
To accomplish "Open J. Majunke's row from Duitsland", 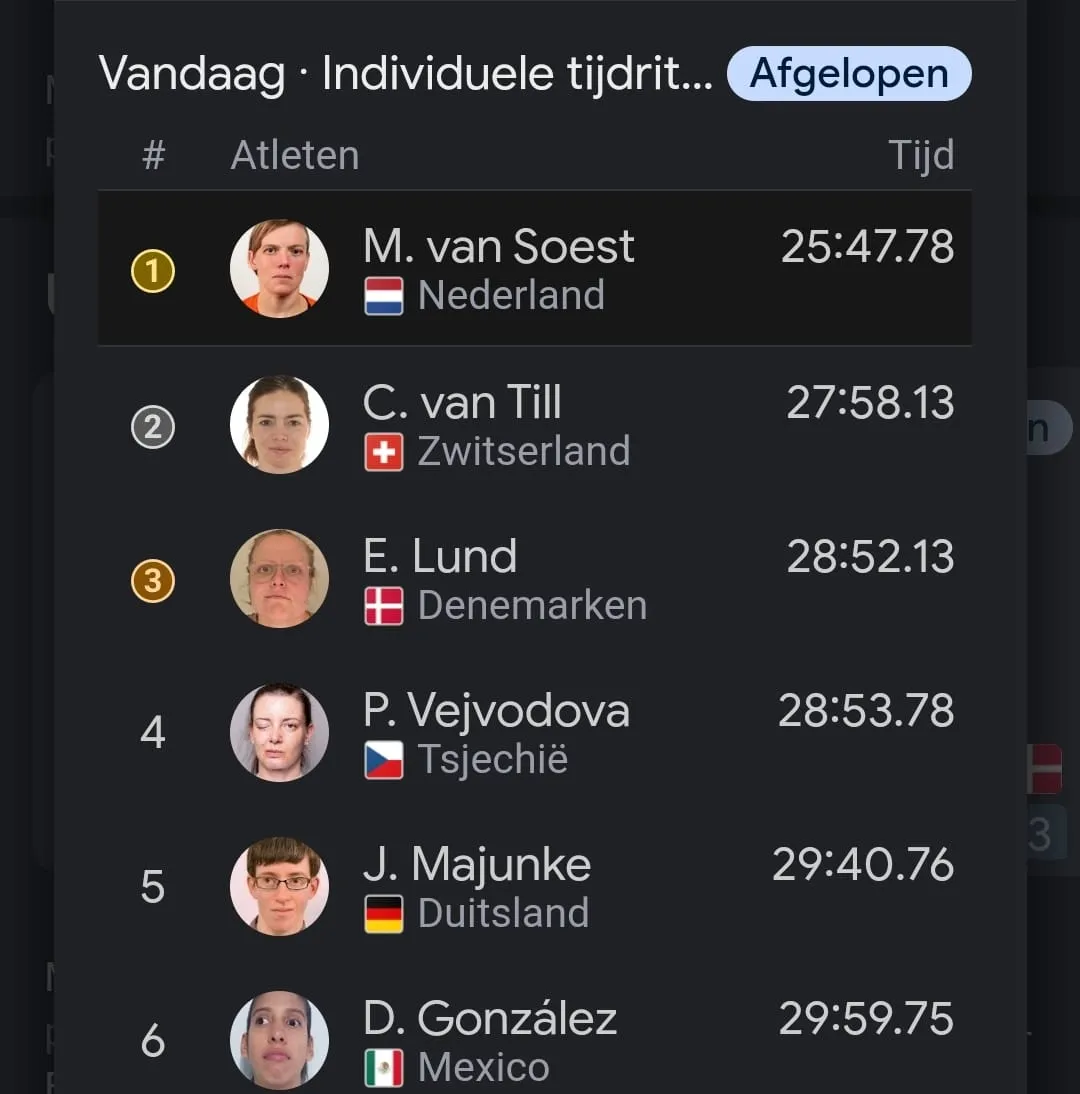I will pyautogui.click(x=534, y=887).
